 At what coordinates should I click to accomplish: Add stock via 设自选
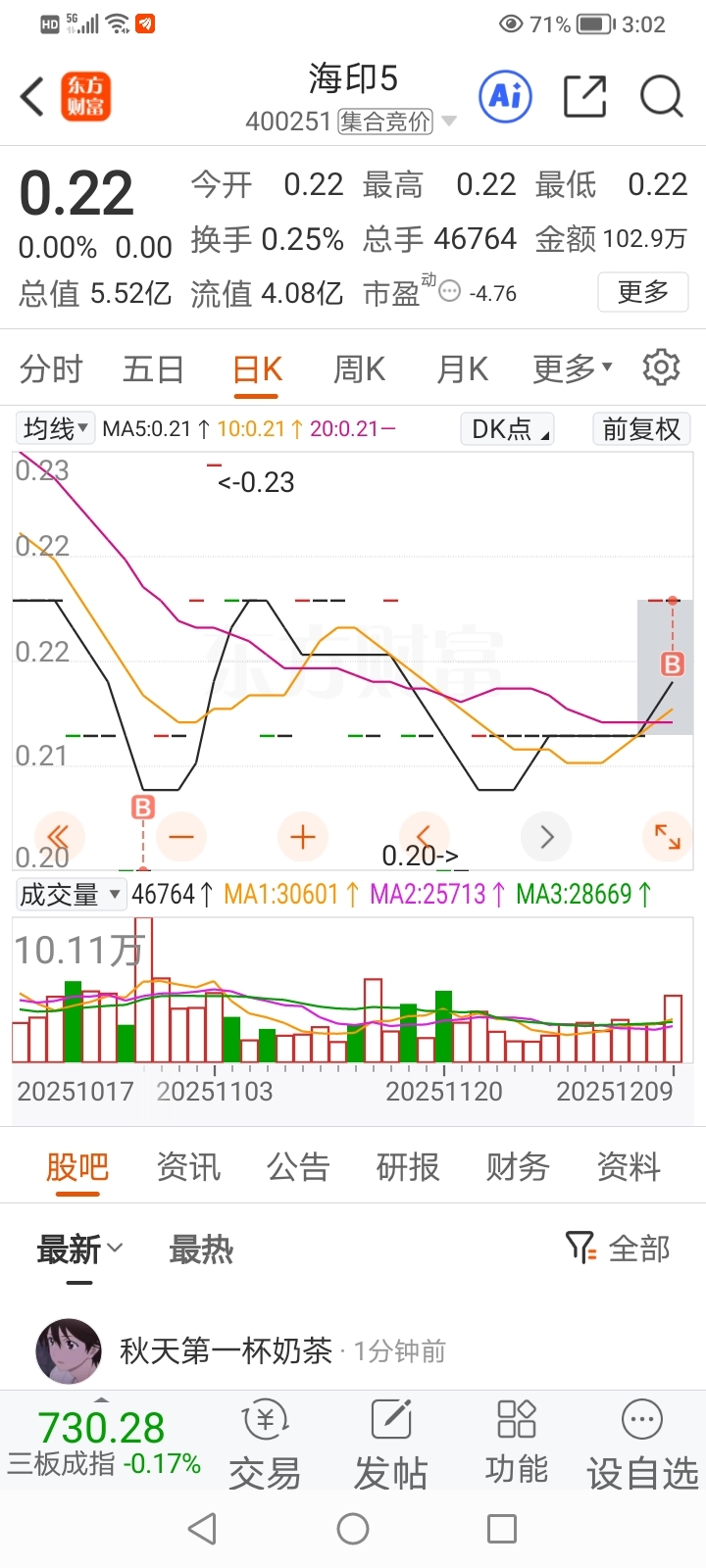tap(642, 1445)
